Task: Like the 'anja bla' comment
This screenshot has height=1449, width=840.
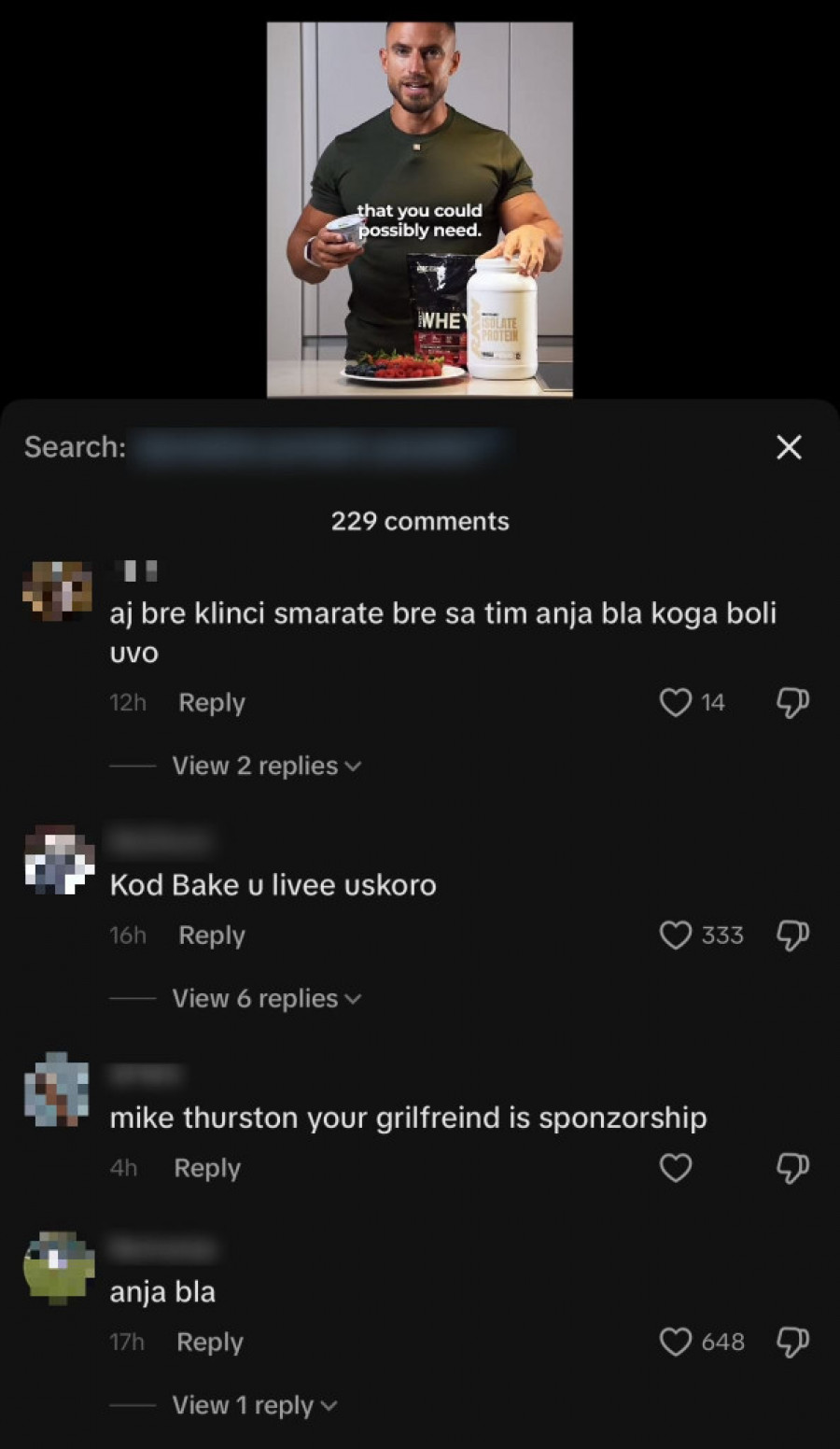Action: (676, 1342)
